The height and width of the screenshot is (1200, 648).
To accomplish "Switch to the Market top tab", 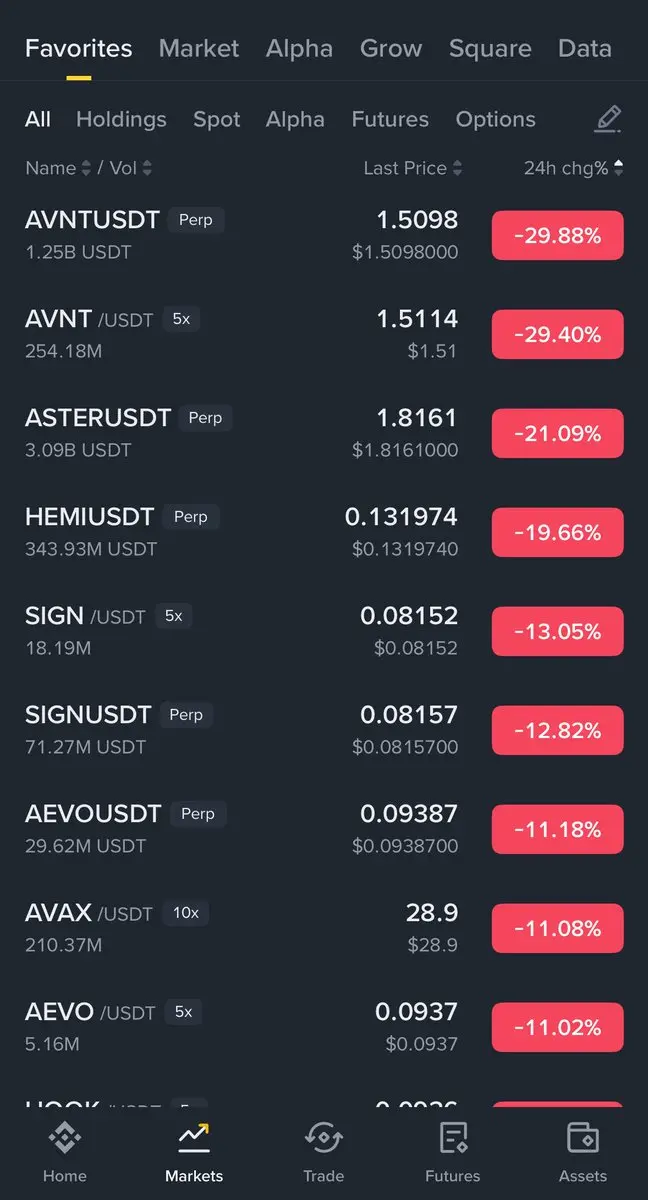I will pos(199,48).
